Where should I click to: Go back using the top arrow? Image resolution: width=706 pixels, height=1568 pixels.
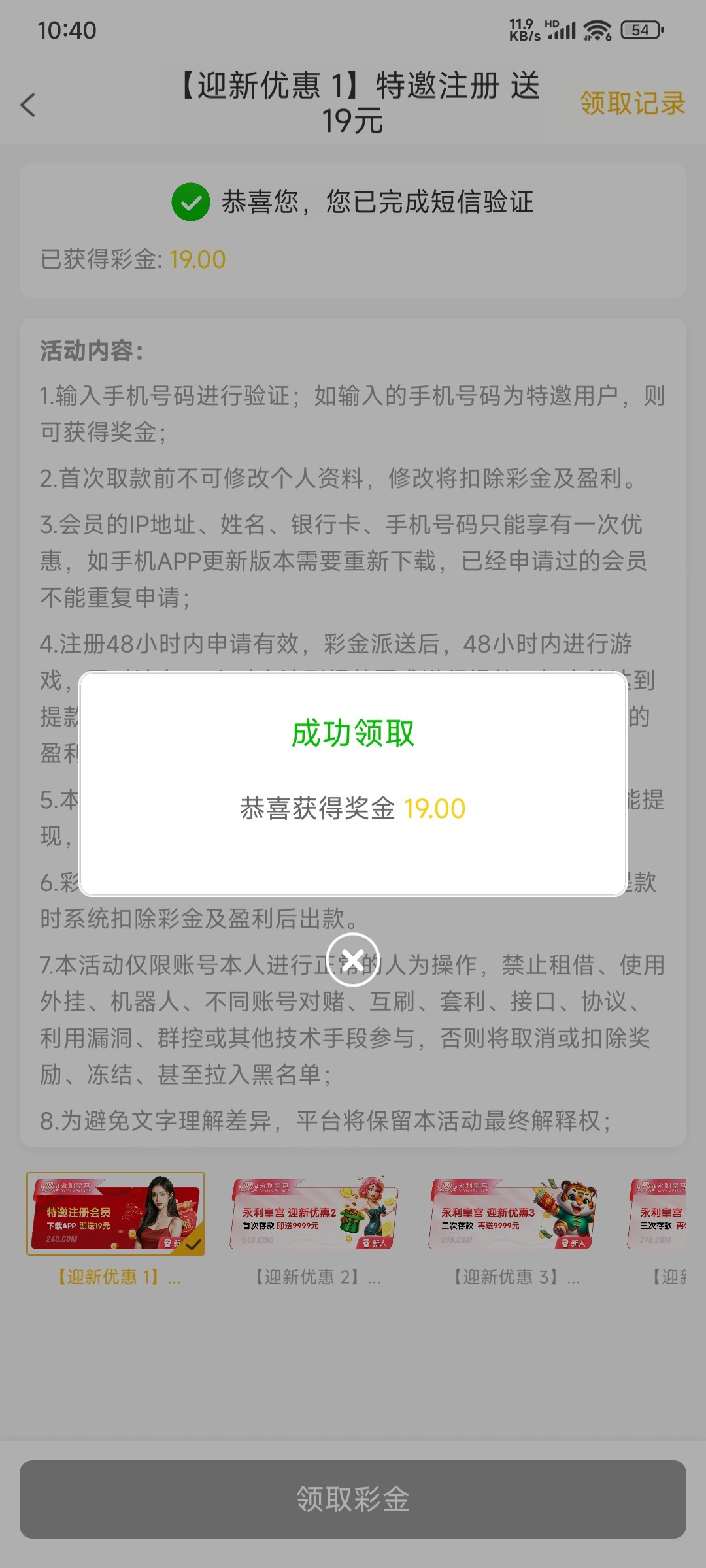click(x=28, y=105)
